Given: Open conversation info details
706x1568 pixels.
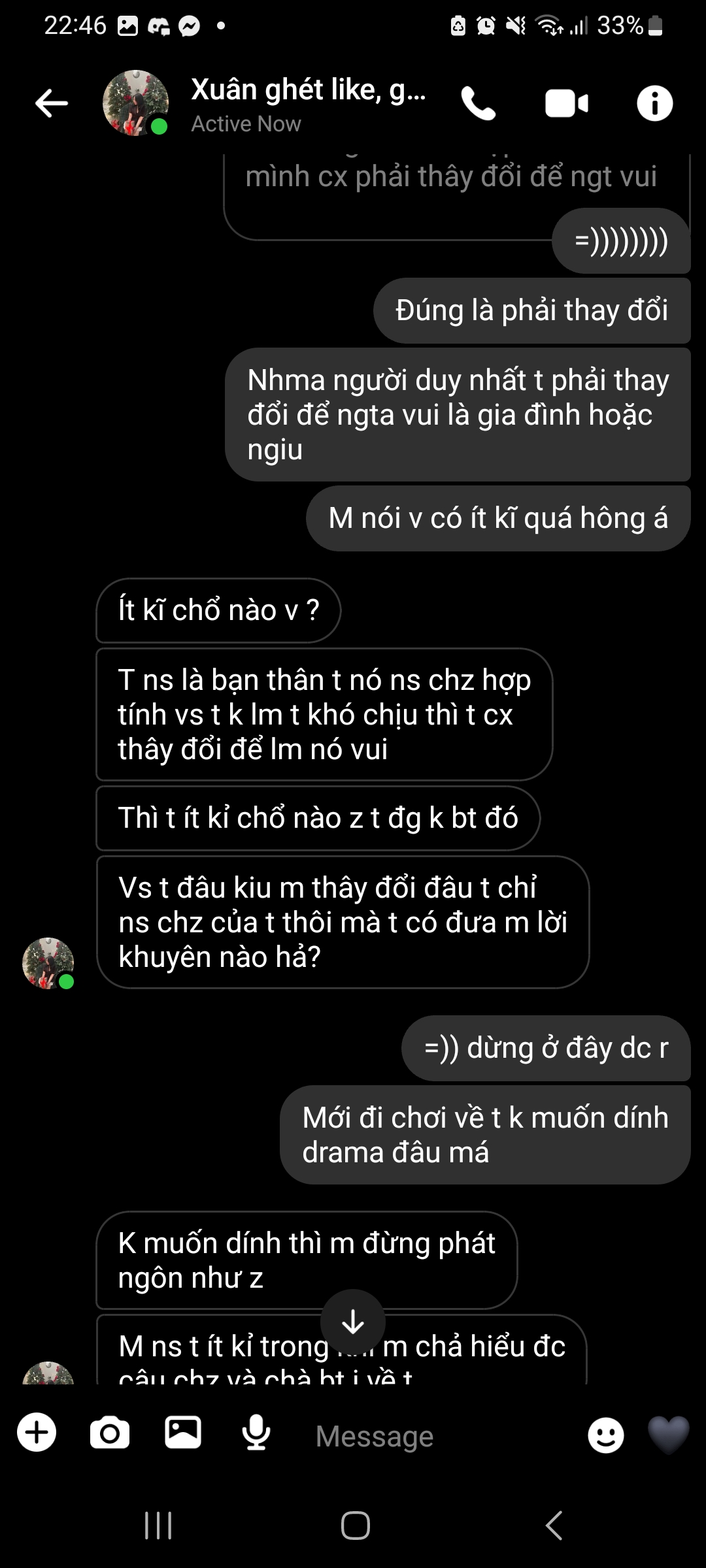Looking at the screenshot, I should (x=654, y=103).
